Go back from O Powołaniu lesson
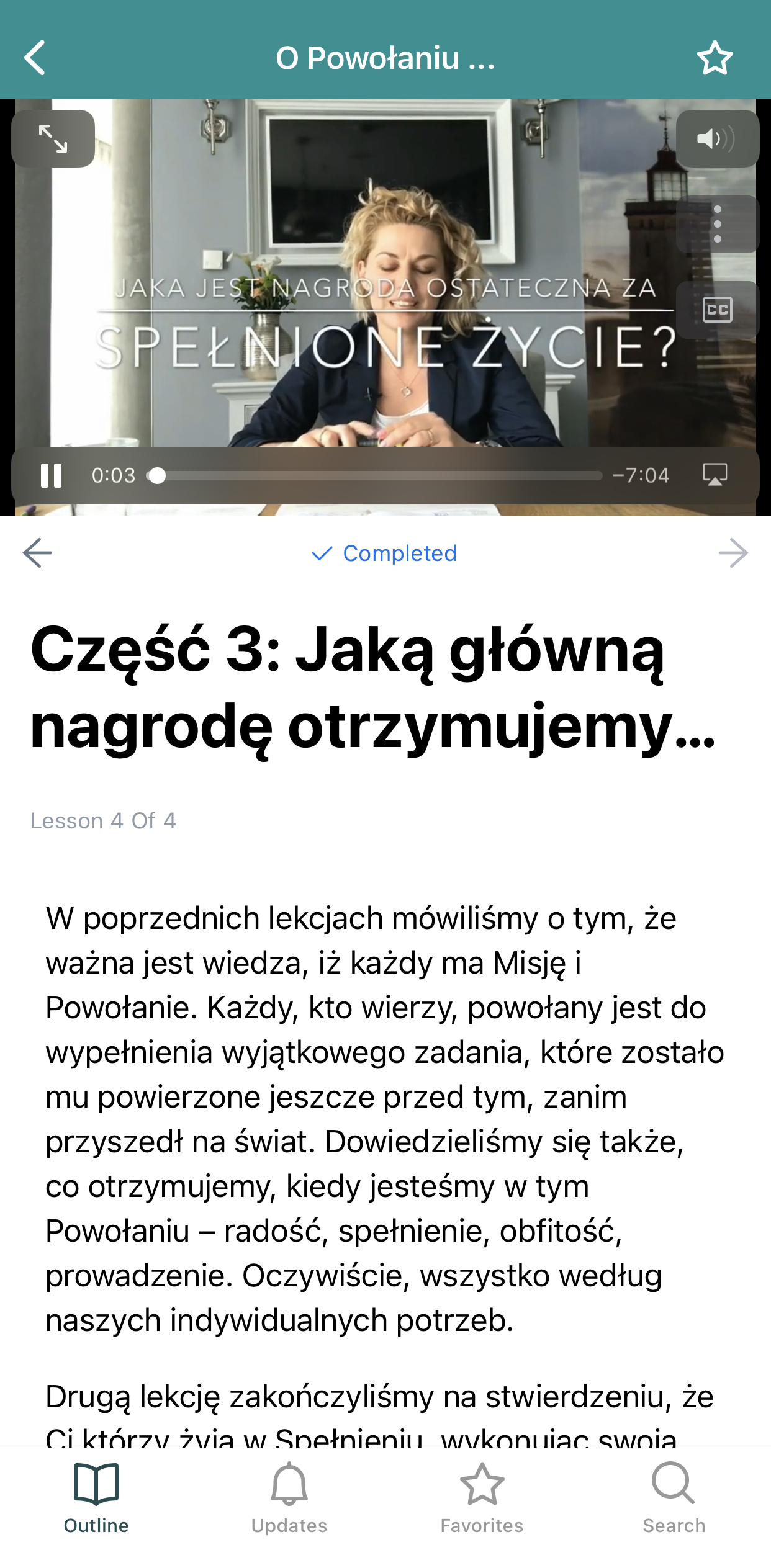771x1568 pixels. pyautogui.click(x=35, y=58)
